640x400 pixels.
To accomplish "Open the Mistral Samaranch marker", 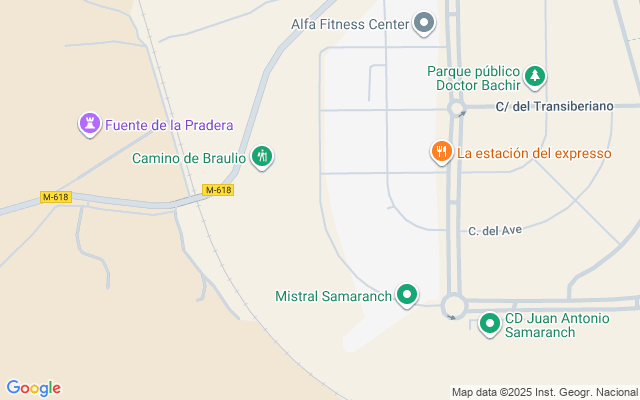I will [x=407, y=295].
